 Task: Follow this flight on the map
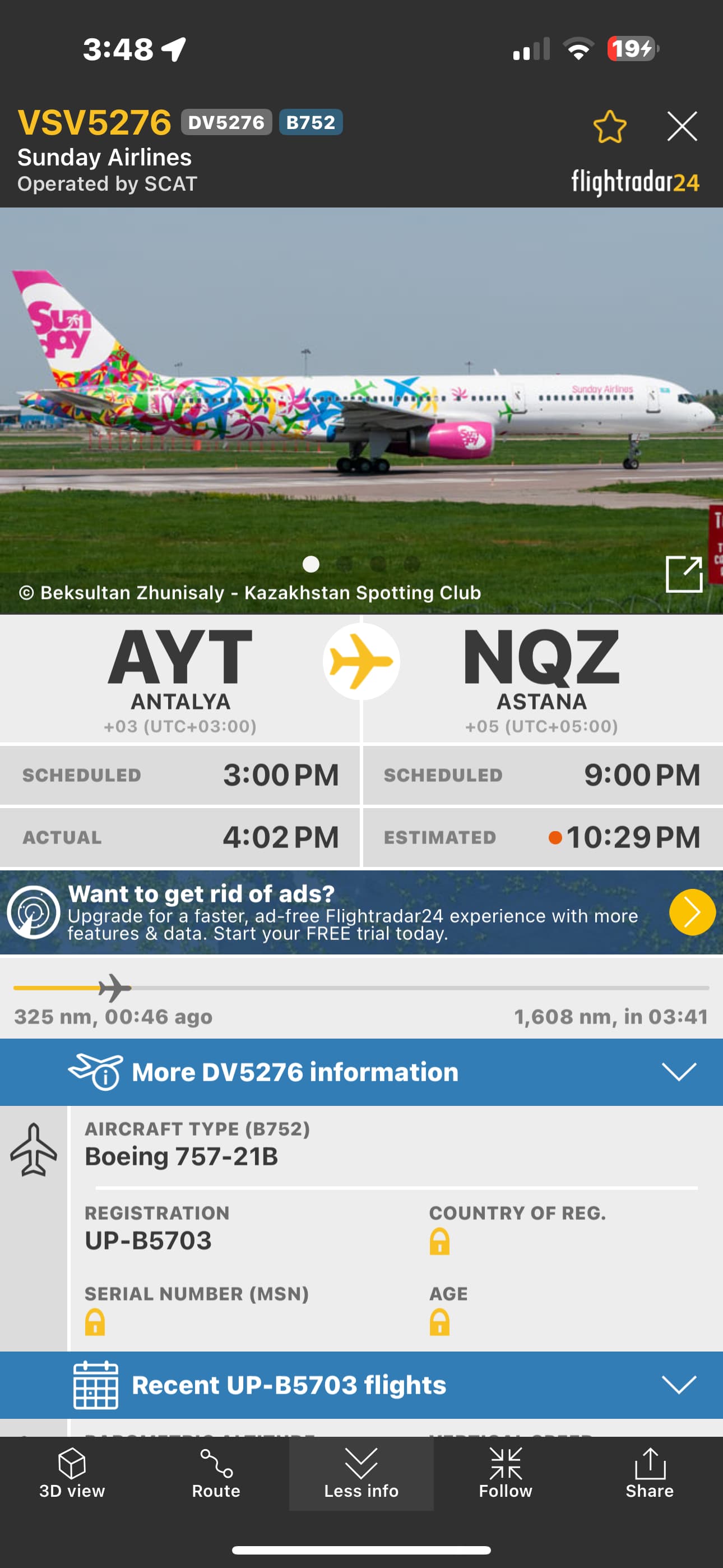pyautogui.click(x=505, y=1474)
